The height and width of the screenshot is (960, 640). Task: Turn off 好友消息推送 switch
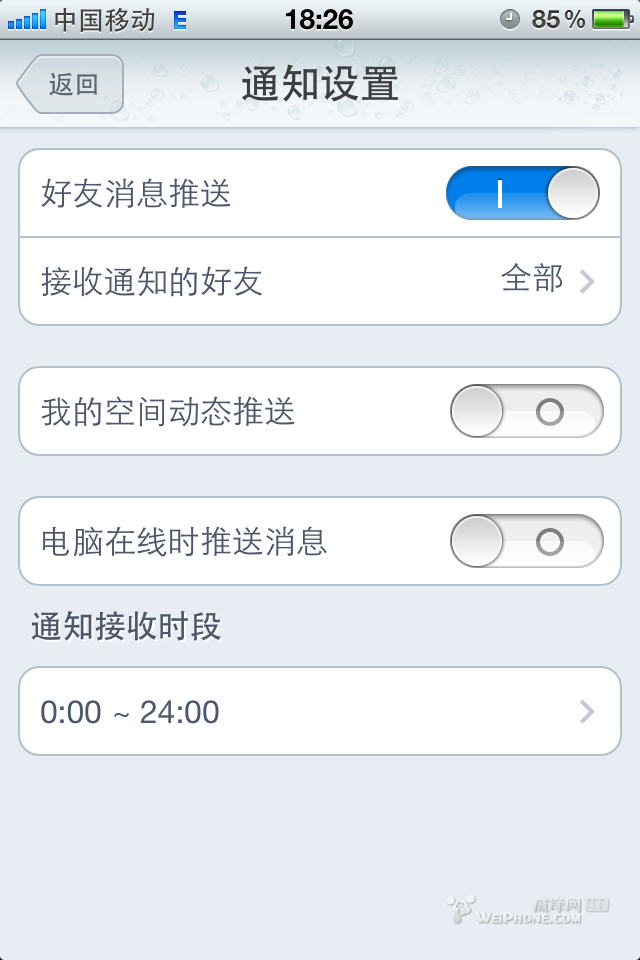click(522, 193)
